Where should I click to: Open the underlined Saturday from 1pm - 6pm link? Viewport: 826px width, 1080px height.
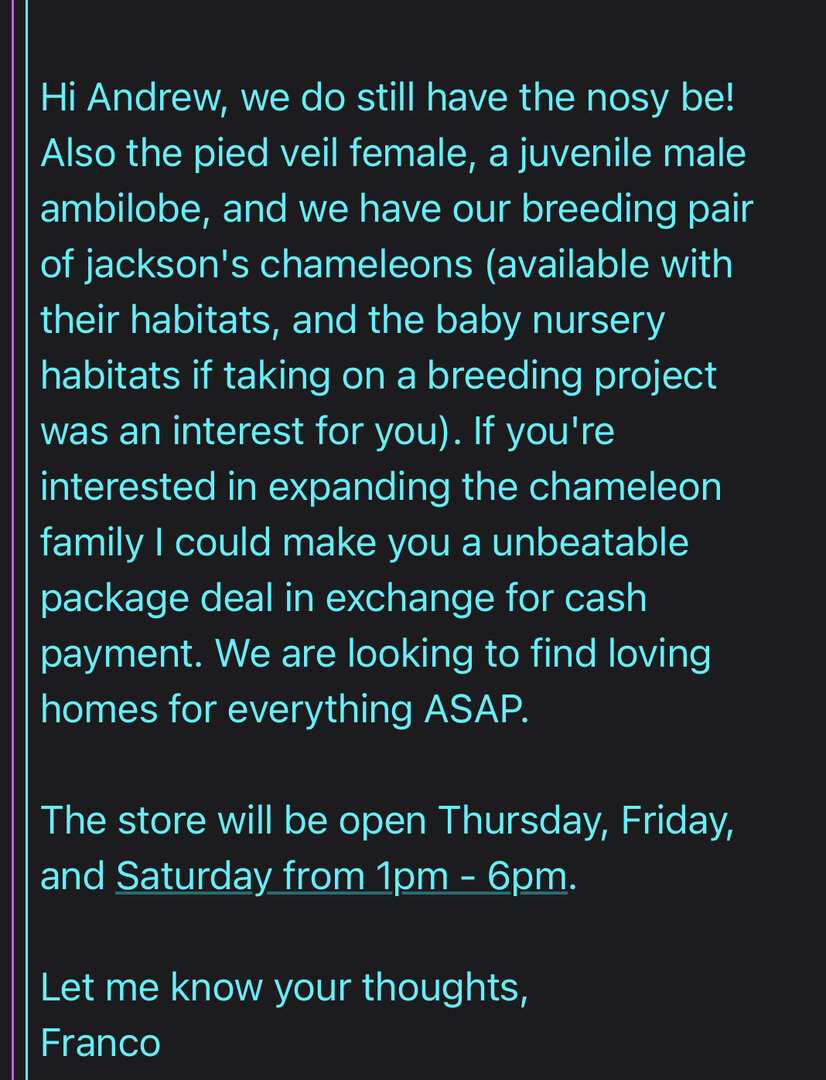click(342, 876)
